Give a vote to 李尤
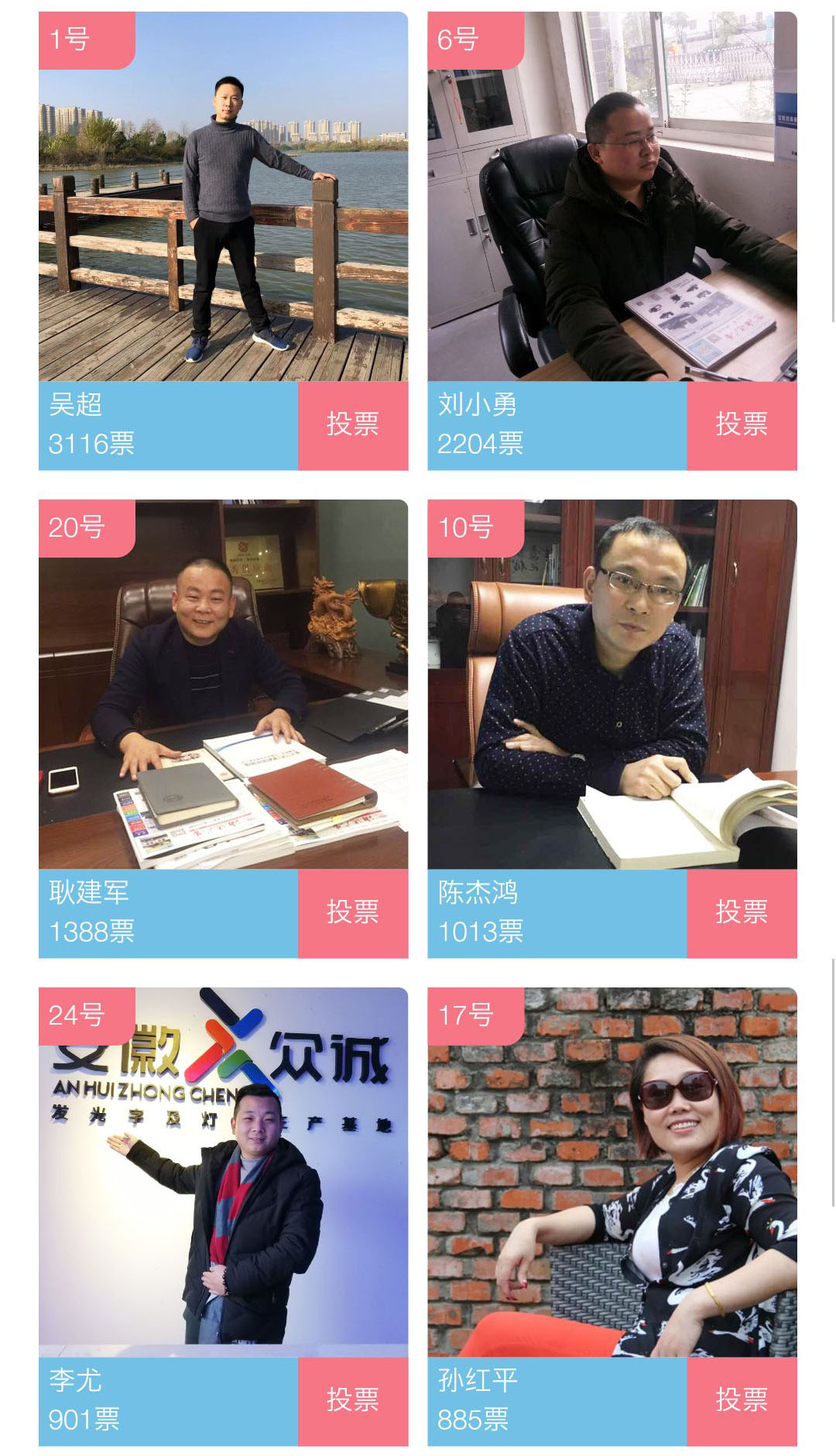Image resolution: width=836 pixels, height=1456 pixels. pos(352,1400)
